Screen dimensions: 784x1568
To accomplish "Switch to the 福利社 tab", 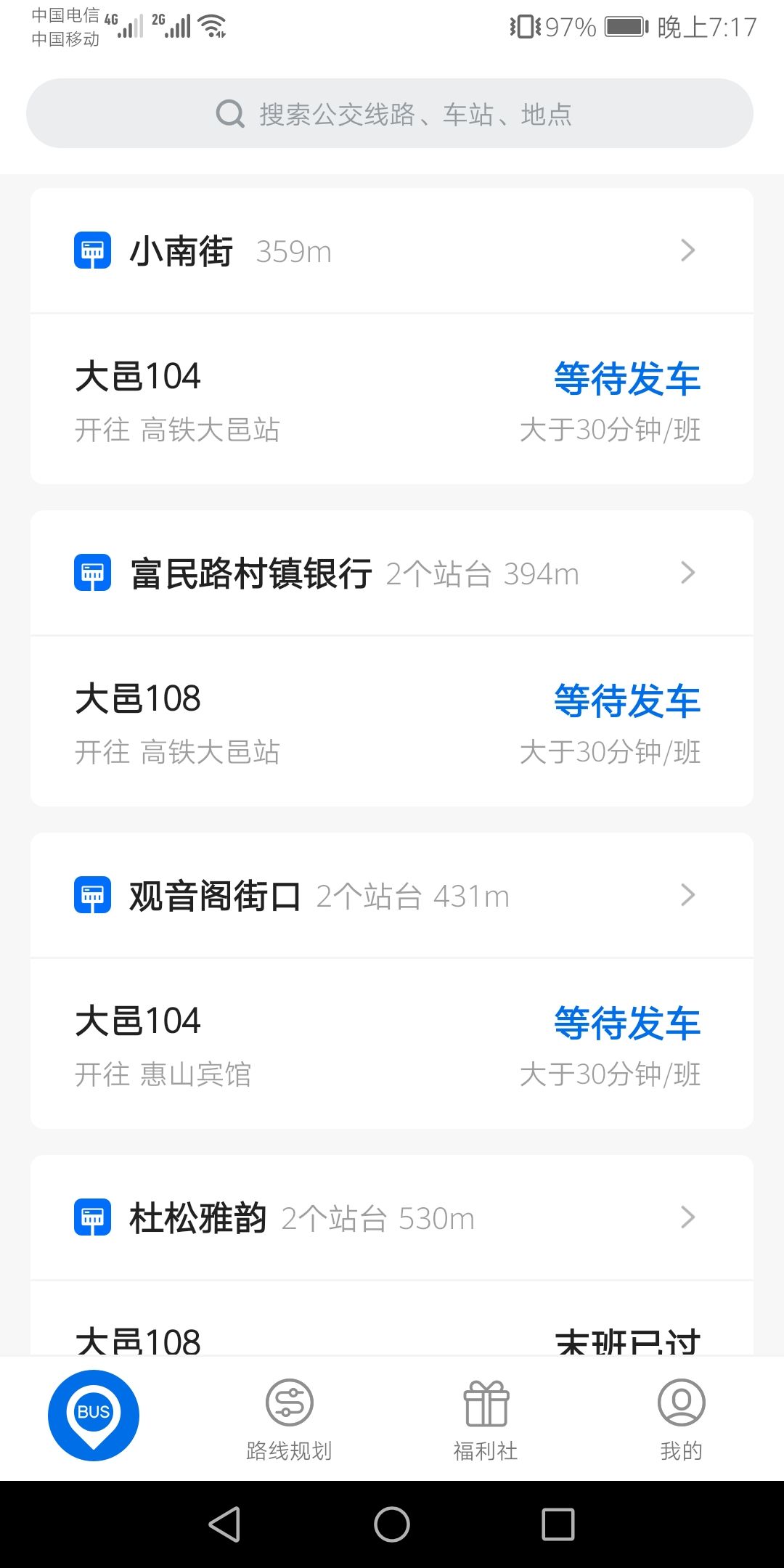I will pos(486,1421).
